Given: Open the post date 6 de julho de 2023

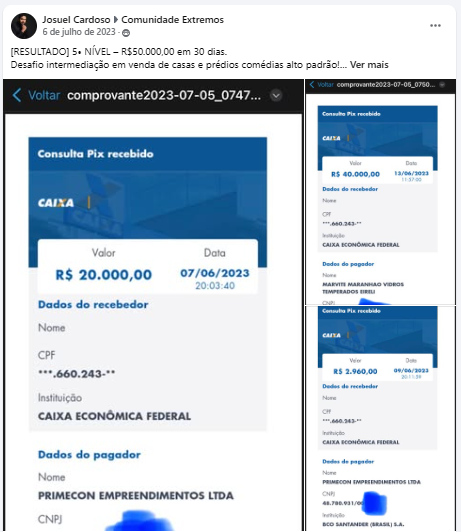Looking at the screenshot, I should pos(79,32).
